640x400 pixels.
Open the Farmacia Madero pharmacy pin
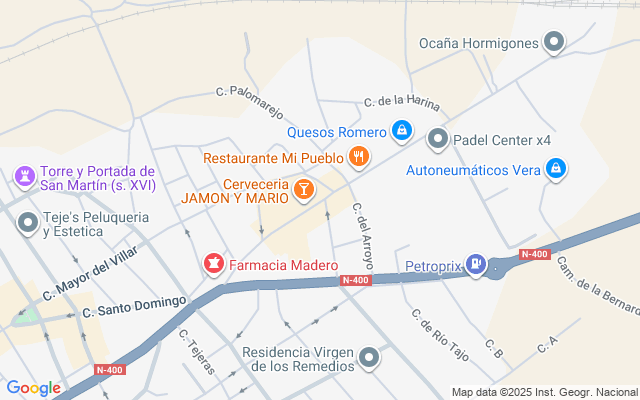(x=213, y=264)
